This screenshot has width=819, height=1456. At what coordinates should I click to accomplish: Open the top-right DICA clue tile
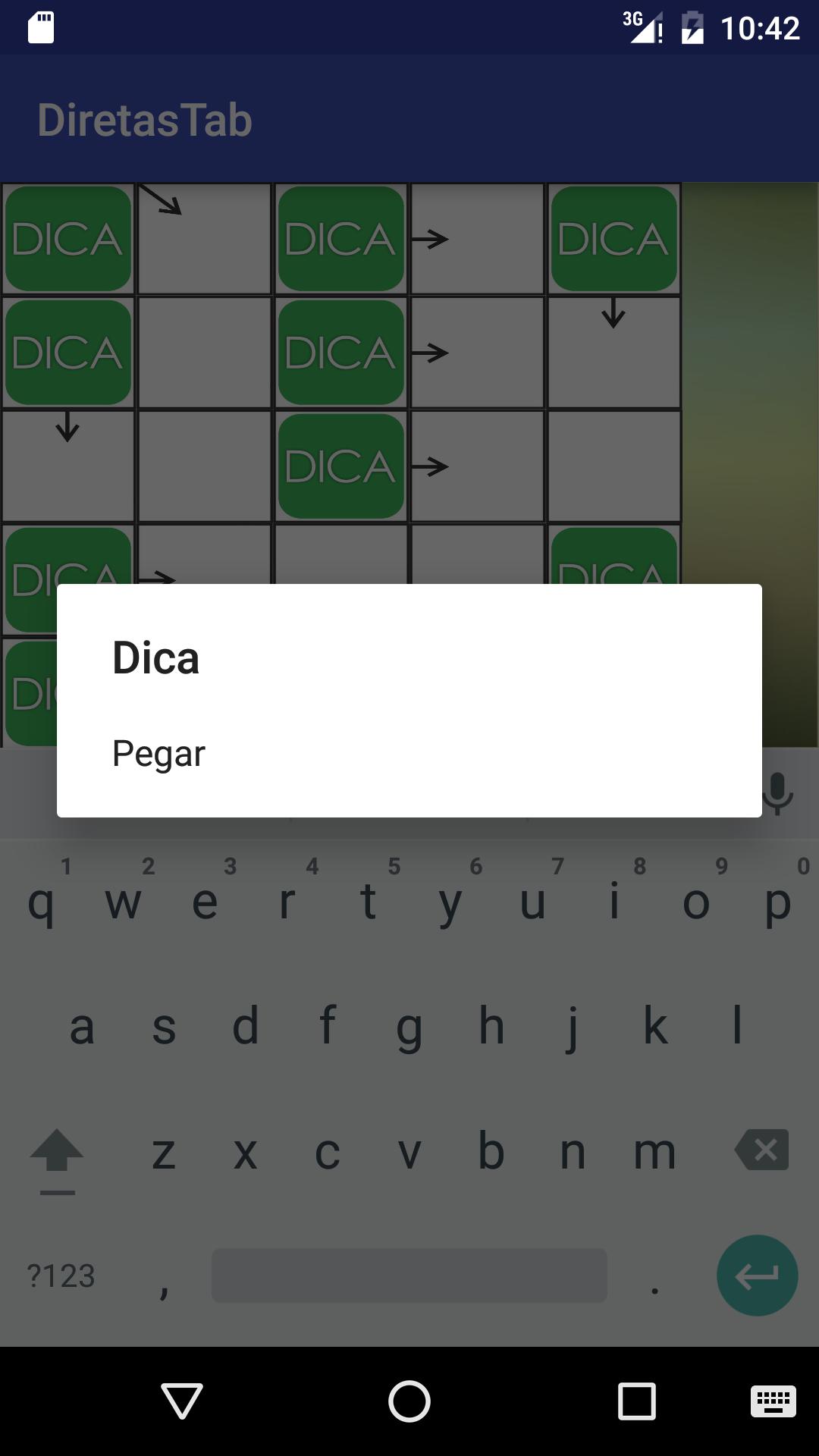pyautogui.click(x=614, y=239)
